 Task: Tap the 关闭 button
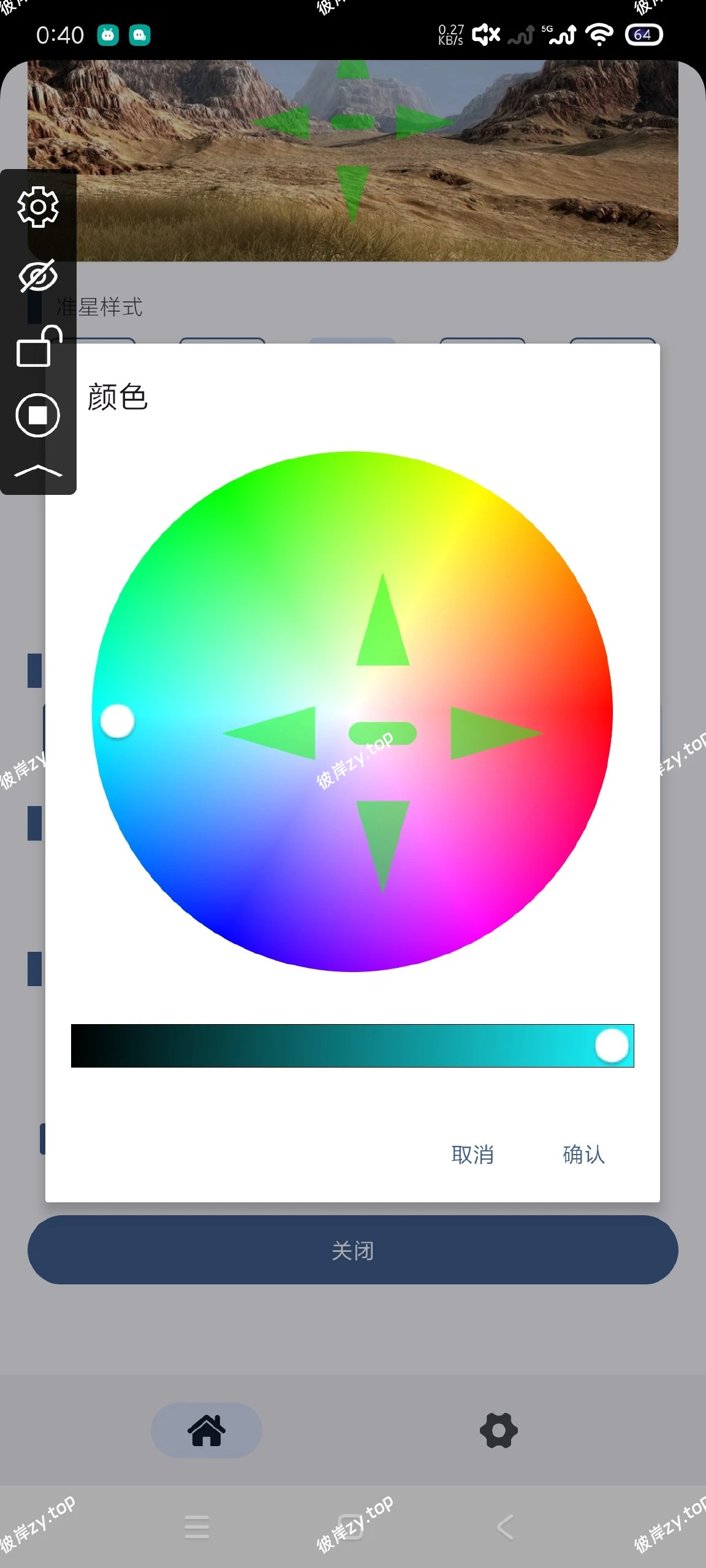click(352, 1250)
